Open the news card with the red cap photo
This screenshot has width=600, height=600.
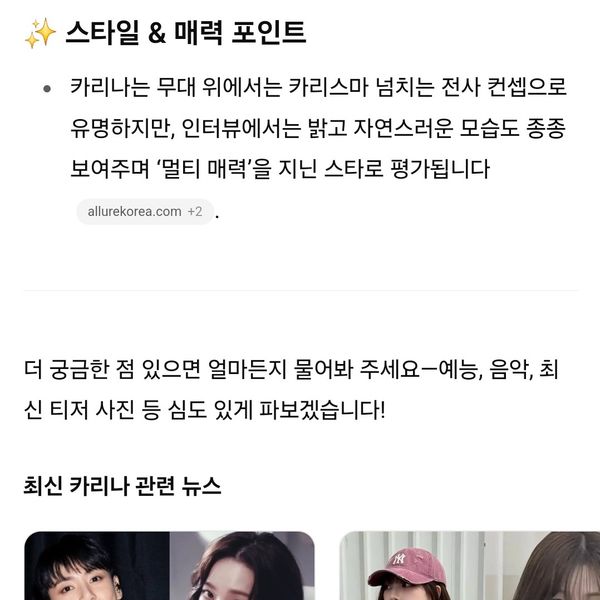click(470, 567)
